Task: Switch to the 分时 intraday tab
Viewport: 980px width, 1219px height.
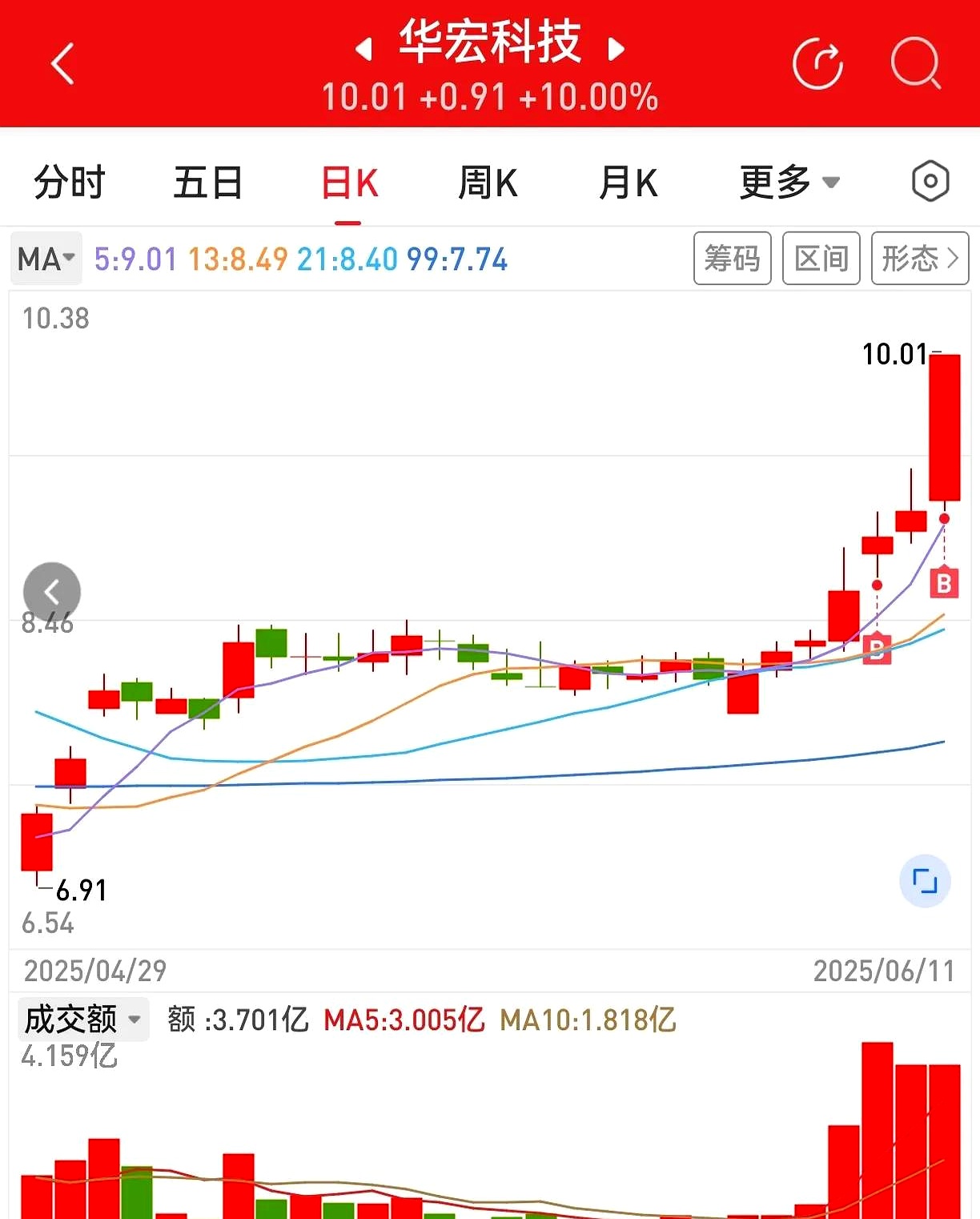Action: tap(68, 182)
